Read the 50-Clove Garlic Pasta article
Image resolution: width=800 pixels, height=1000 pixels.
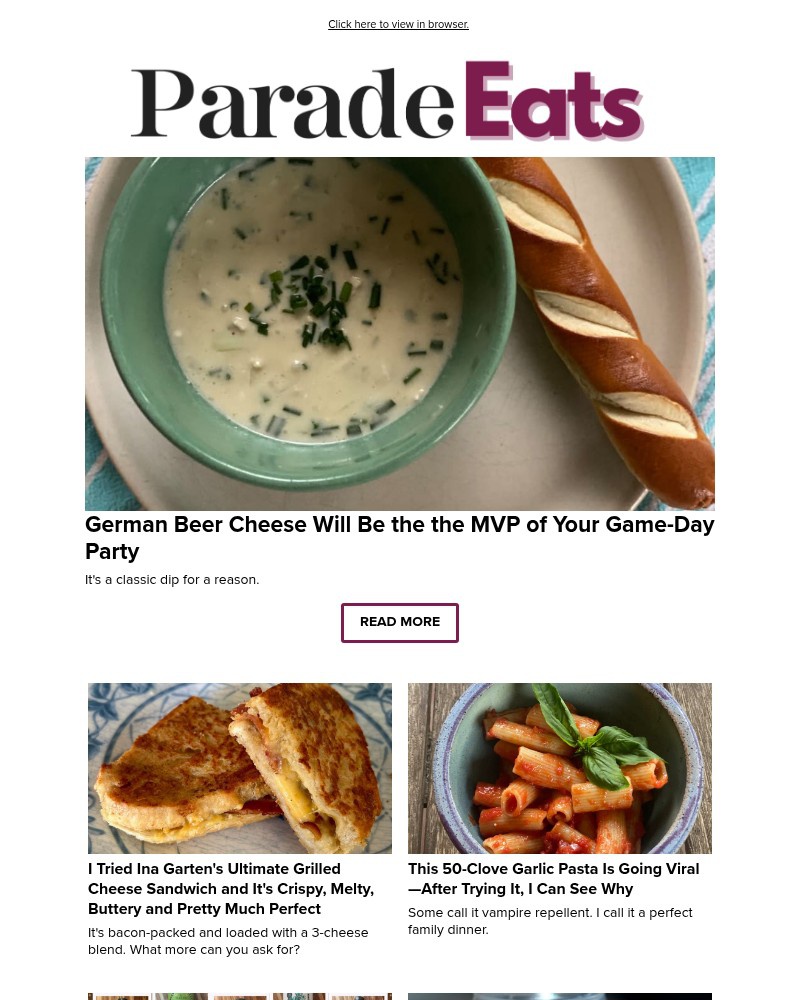pyautogui.click(x=553, y=878)
